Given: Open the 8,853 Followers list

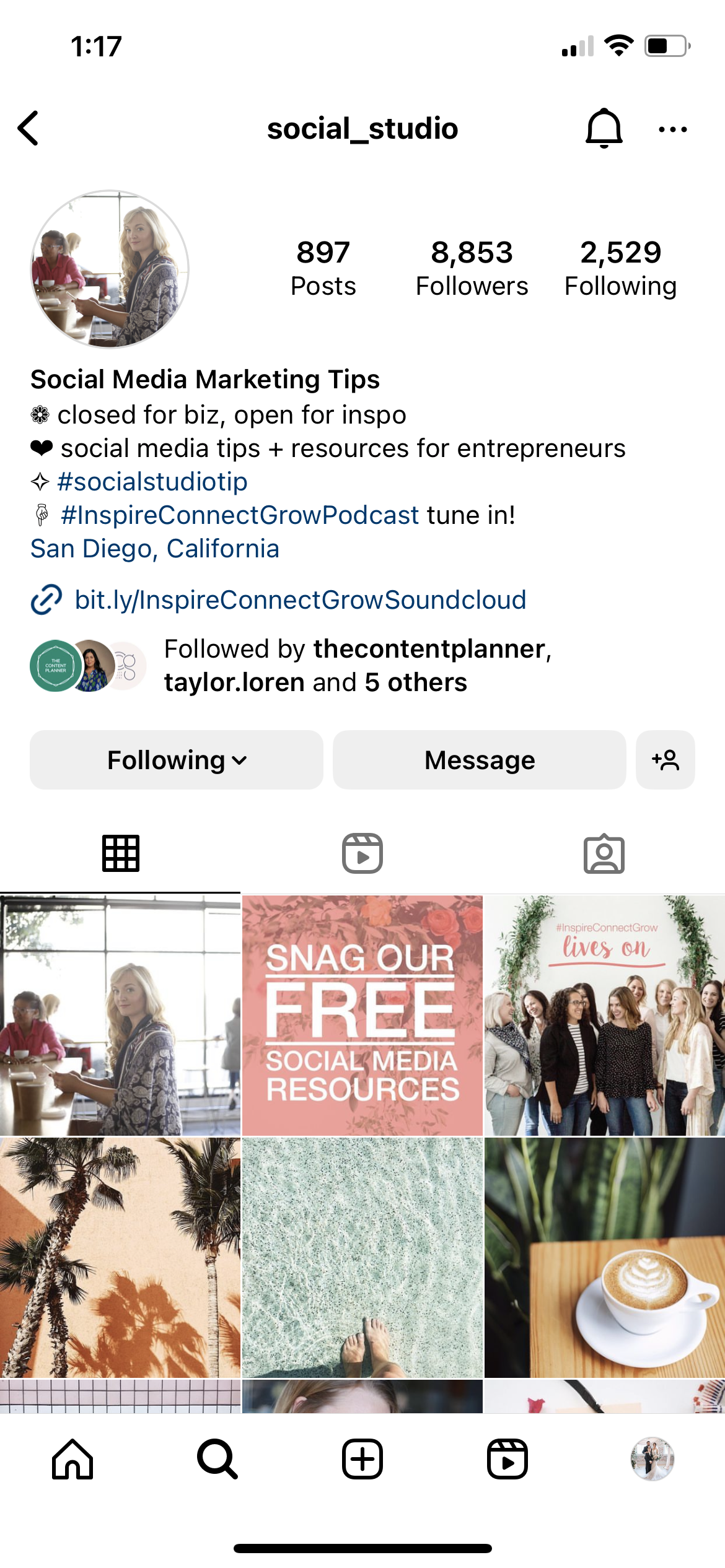Looking at the screenshot, I should [472, 269].
